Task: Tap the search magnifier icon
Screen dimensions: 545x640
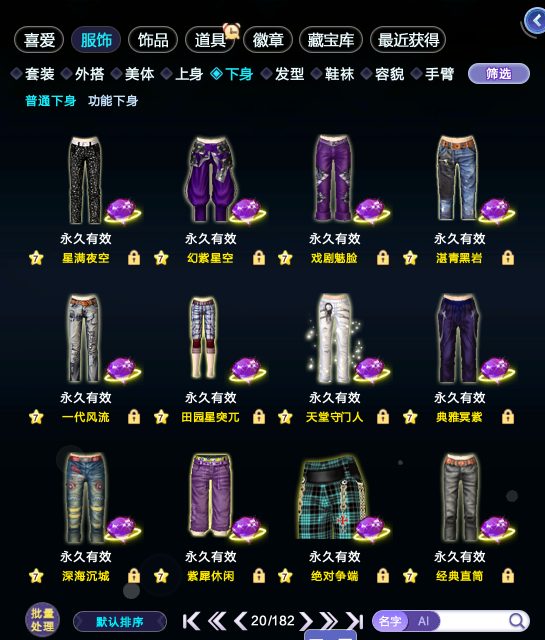Action: click(517, 621)
